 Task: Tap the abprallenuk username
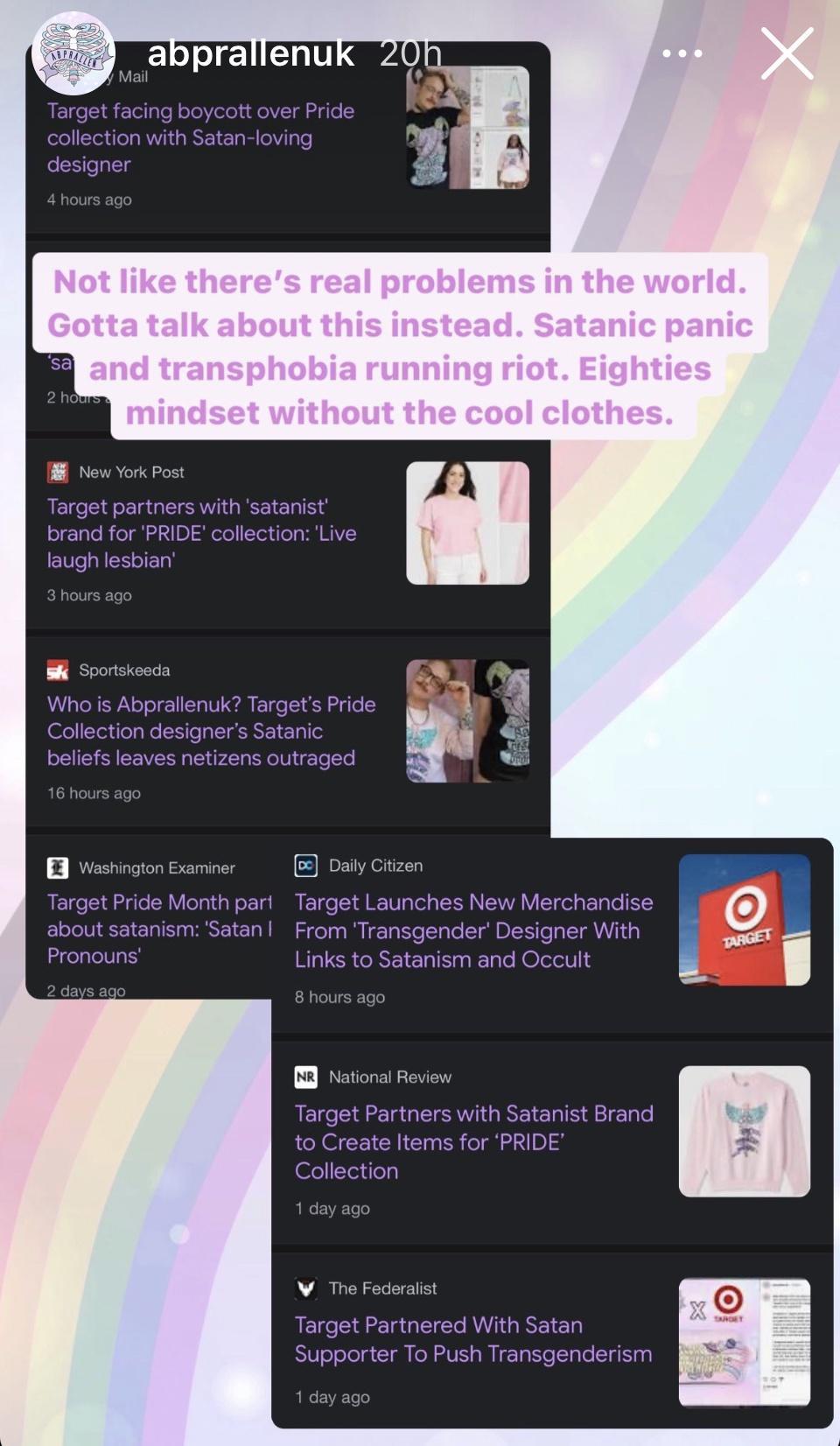point(250,54)
